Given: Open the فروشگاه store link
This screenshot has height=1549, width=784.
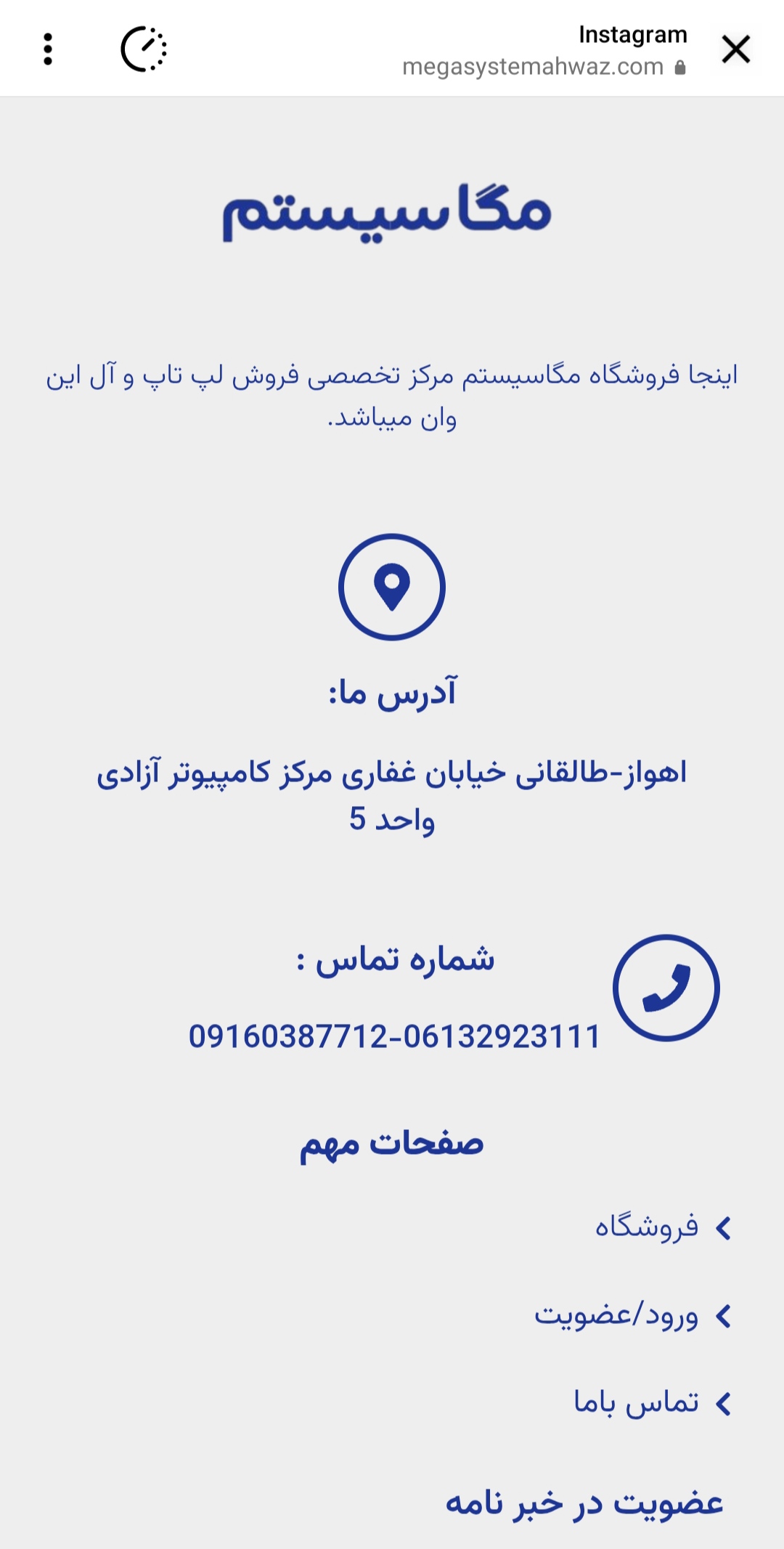Looking at the screenshot, I should click(646, 1227).
